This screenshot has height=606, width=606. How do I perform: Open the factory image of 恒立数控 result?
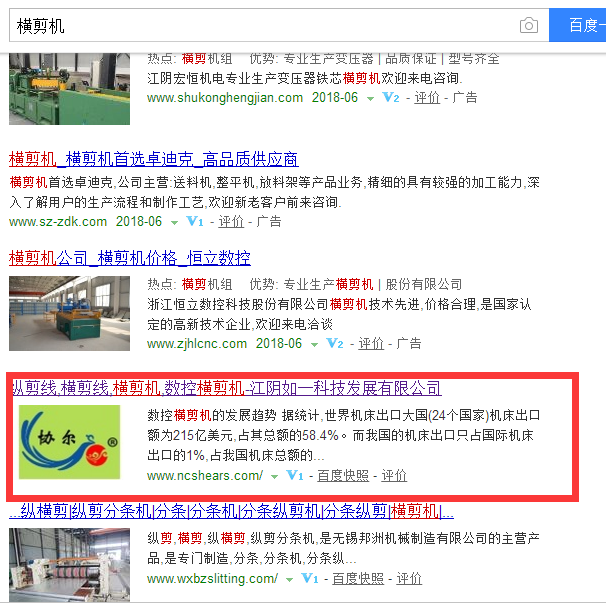(70, 313)
